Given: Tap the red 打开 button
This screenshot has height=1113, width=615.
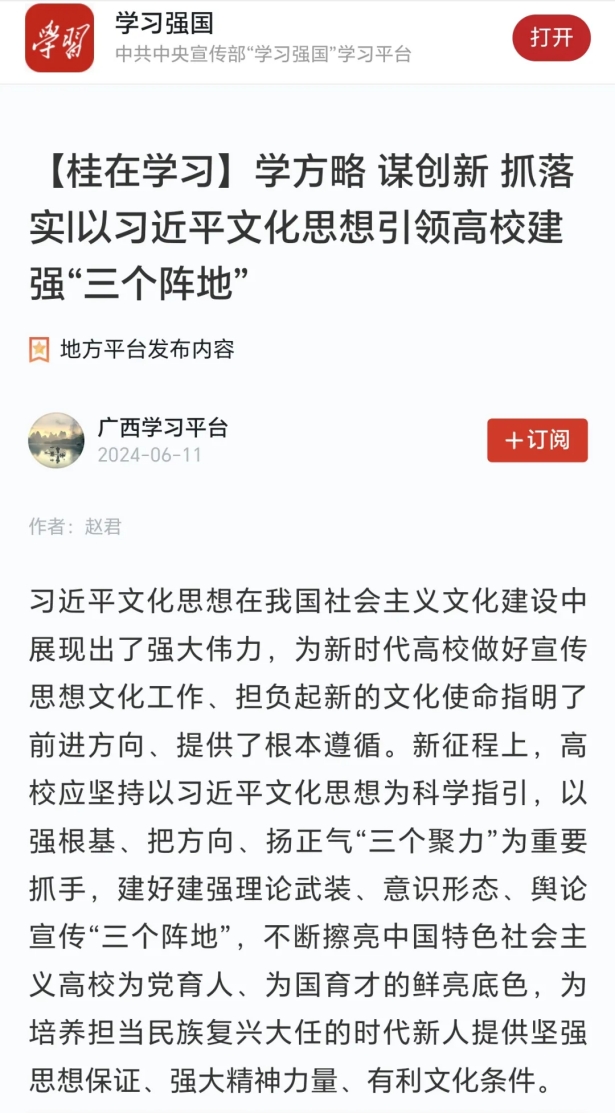Looking at the screenshot, I should 551,38.
